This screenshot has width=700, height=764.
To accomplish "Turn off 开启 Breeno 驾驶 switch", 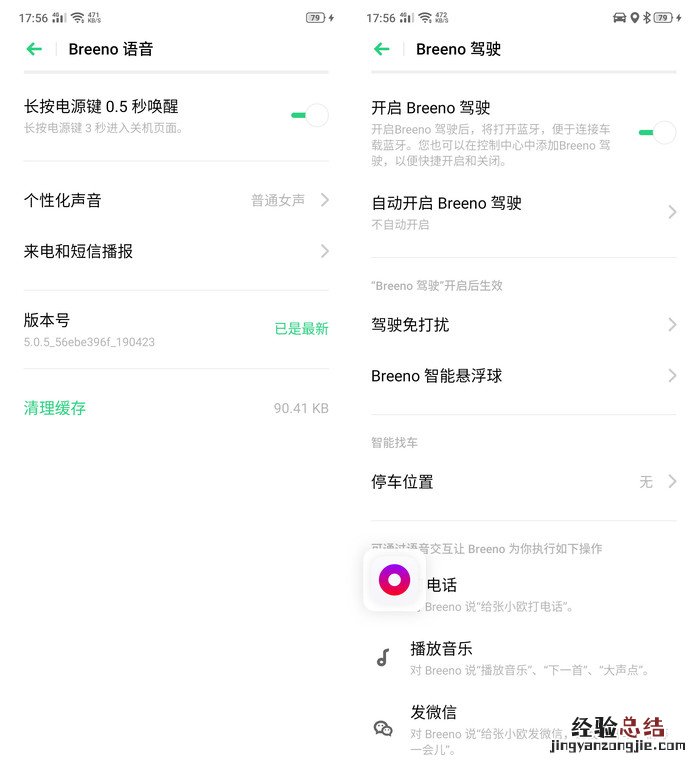I will [658, 131].
